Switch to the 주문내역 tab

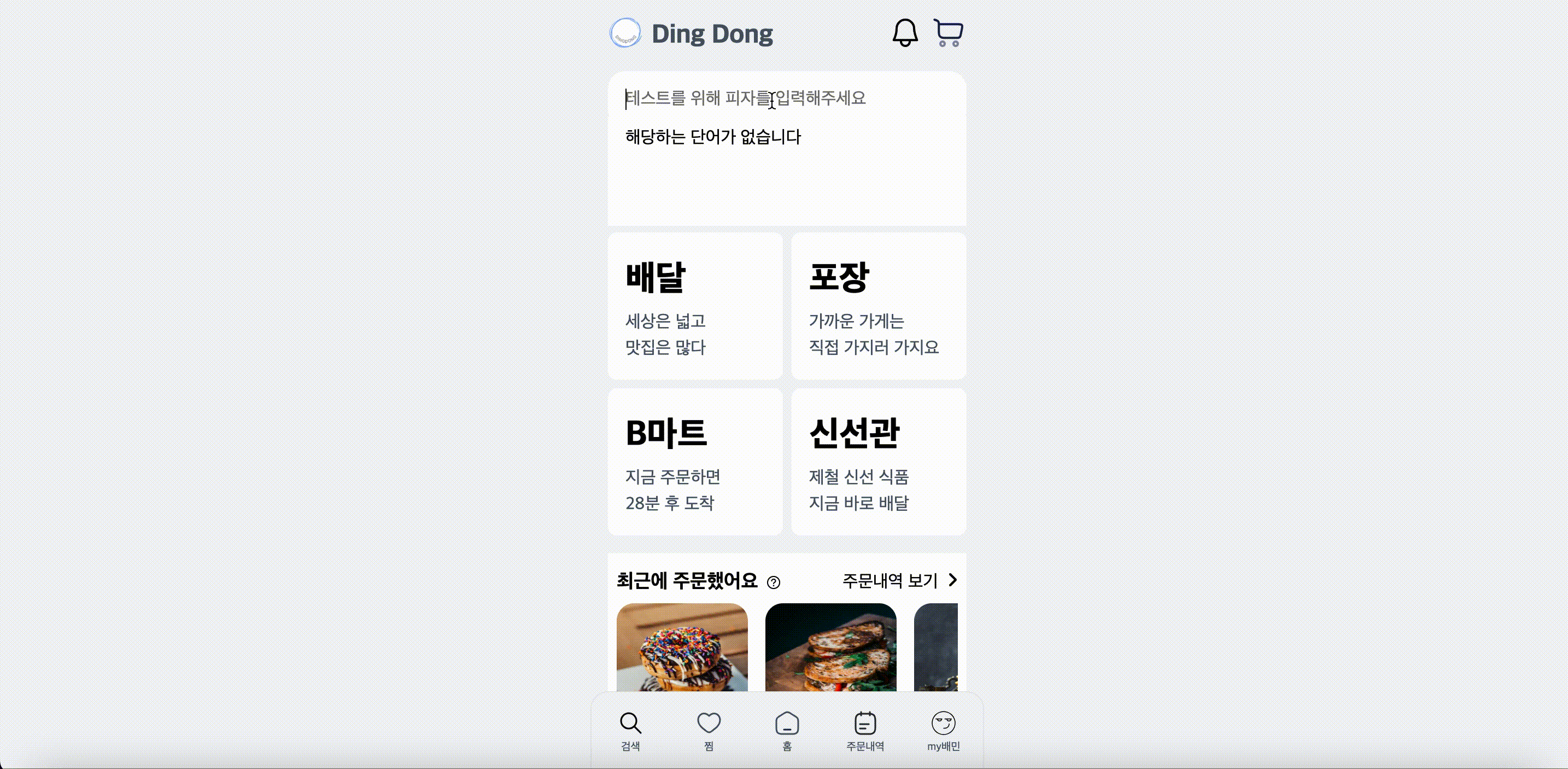click(865, 731)
